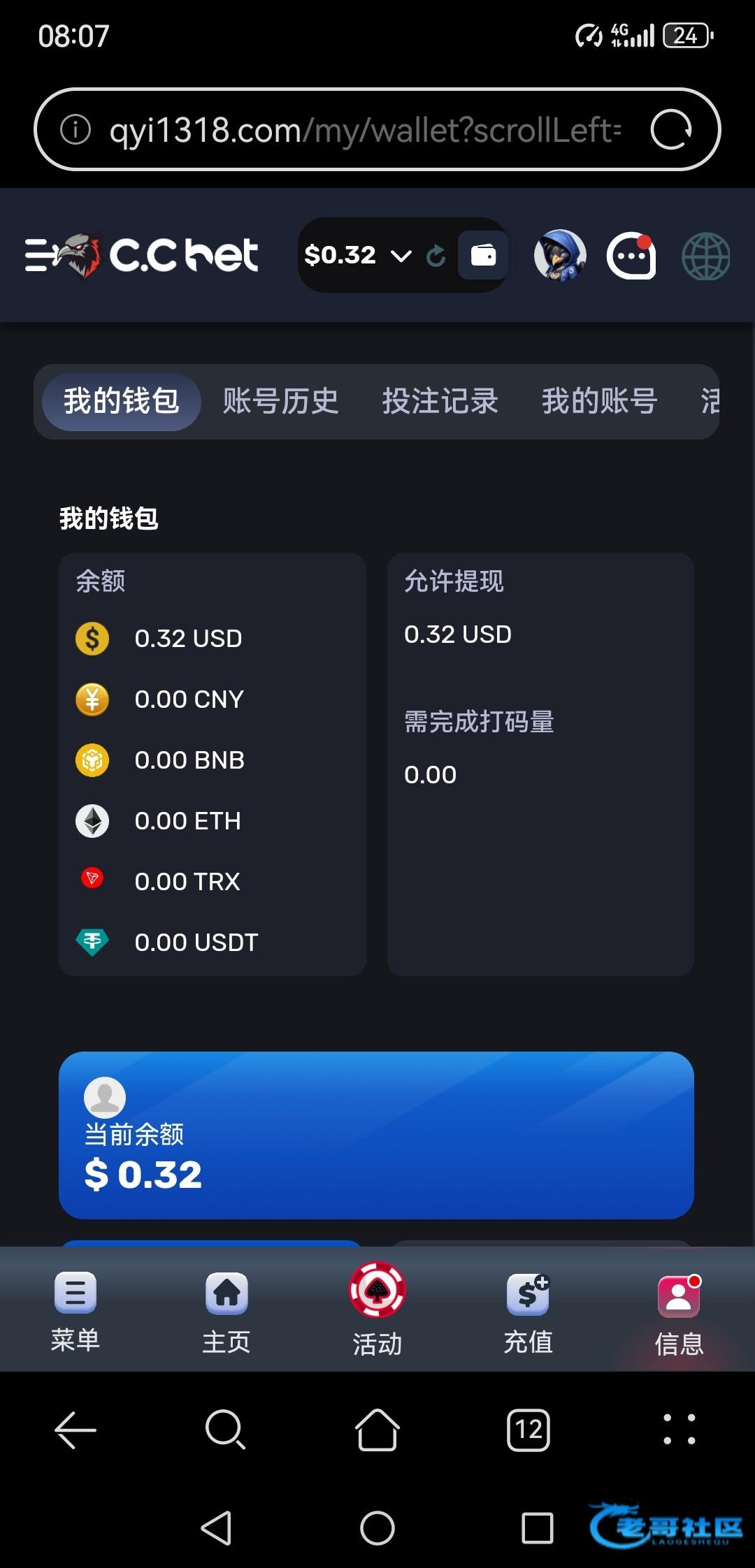Viewport: 755px width, 1568px height.
Task: Go back with the browser back arrow
Action: point(75,1430)
